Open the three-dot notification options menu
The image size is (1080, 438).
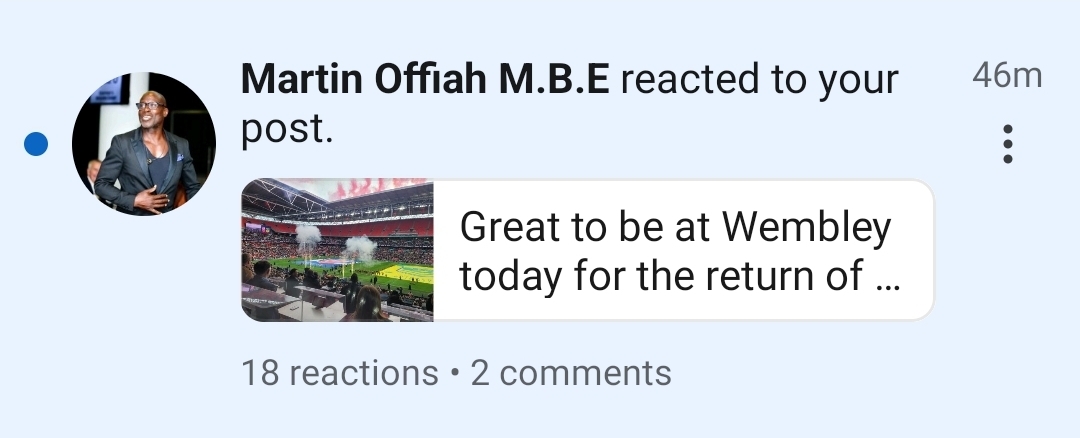(1007, 144)
